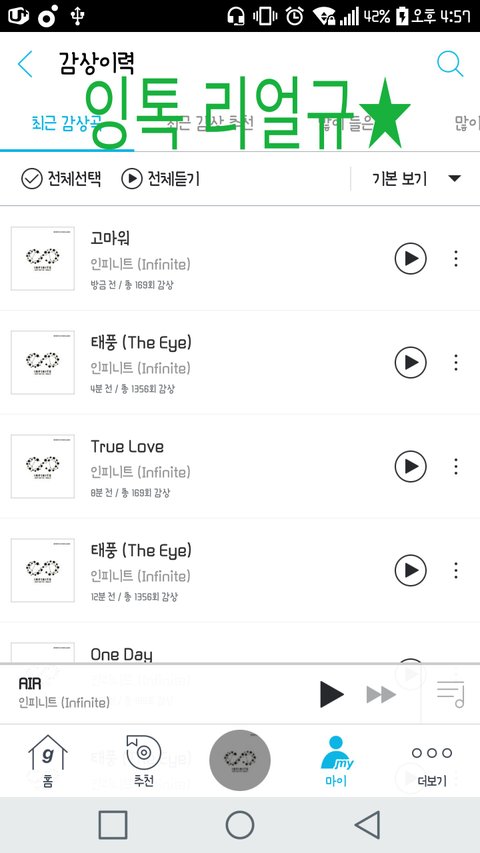Select all songs with 전체선택
This screenshot has width=480, height=853.
tap(61, 178)
